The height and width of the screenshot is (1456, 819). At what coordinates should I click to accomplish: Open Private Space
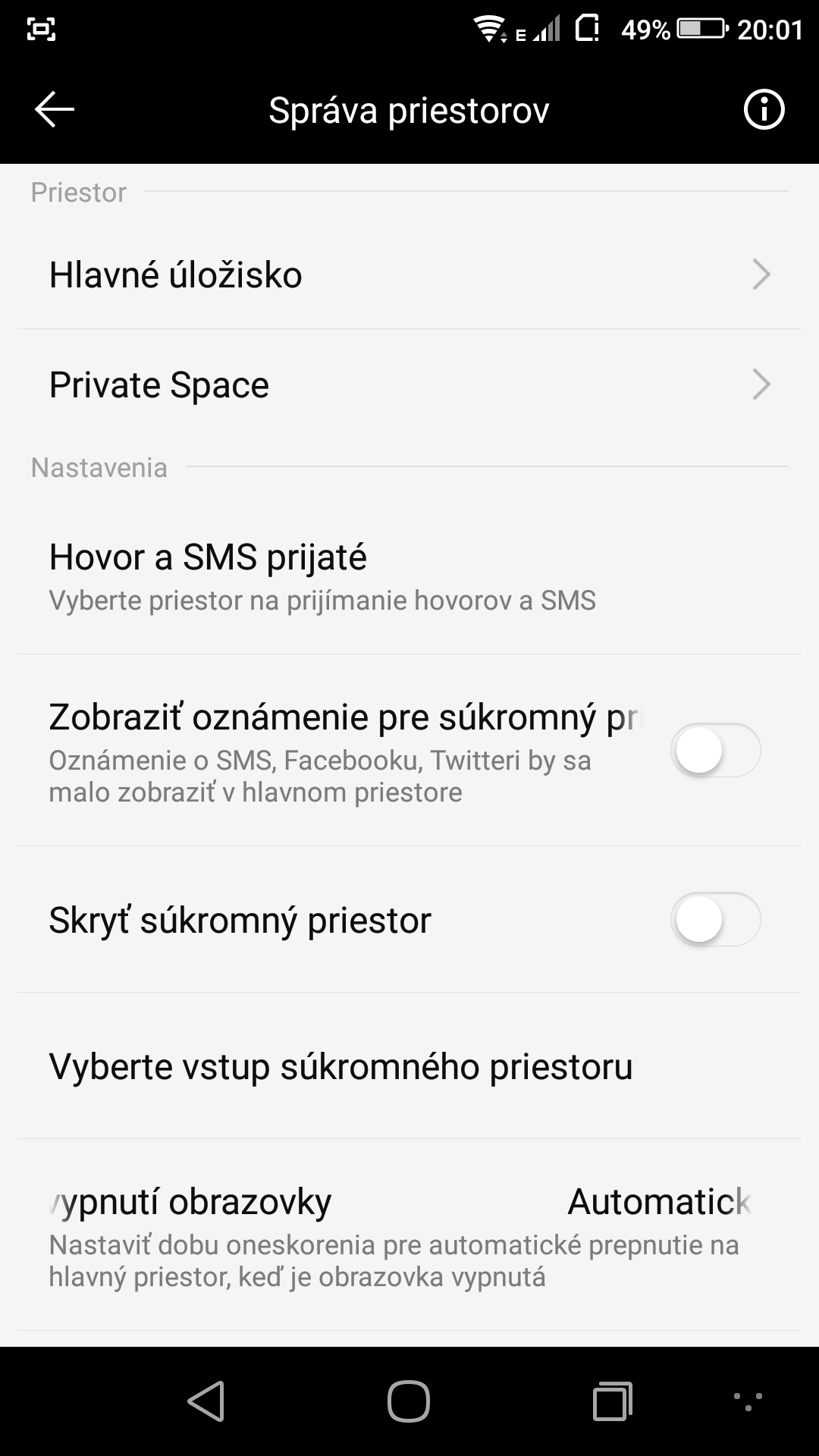(x=409, y=384)
